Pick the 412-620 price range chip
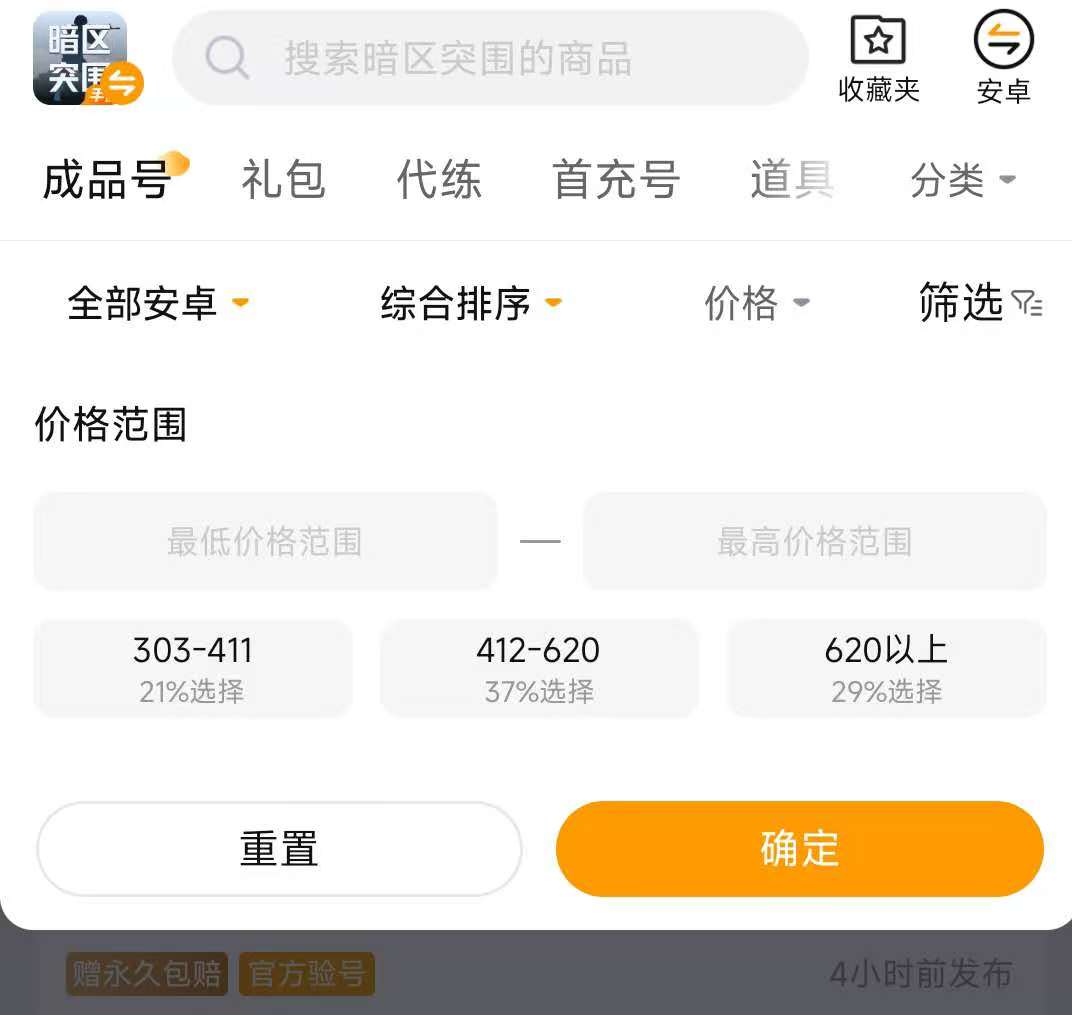The width and height of the screenshot is (1072, 1015). 539,668
